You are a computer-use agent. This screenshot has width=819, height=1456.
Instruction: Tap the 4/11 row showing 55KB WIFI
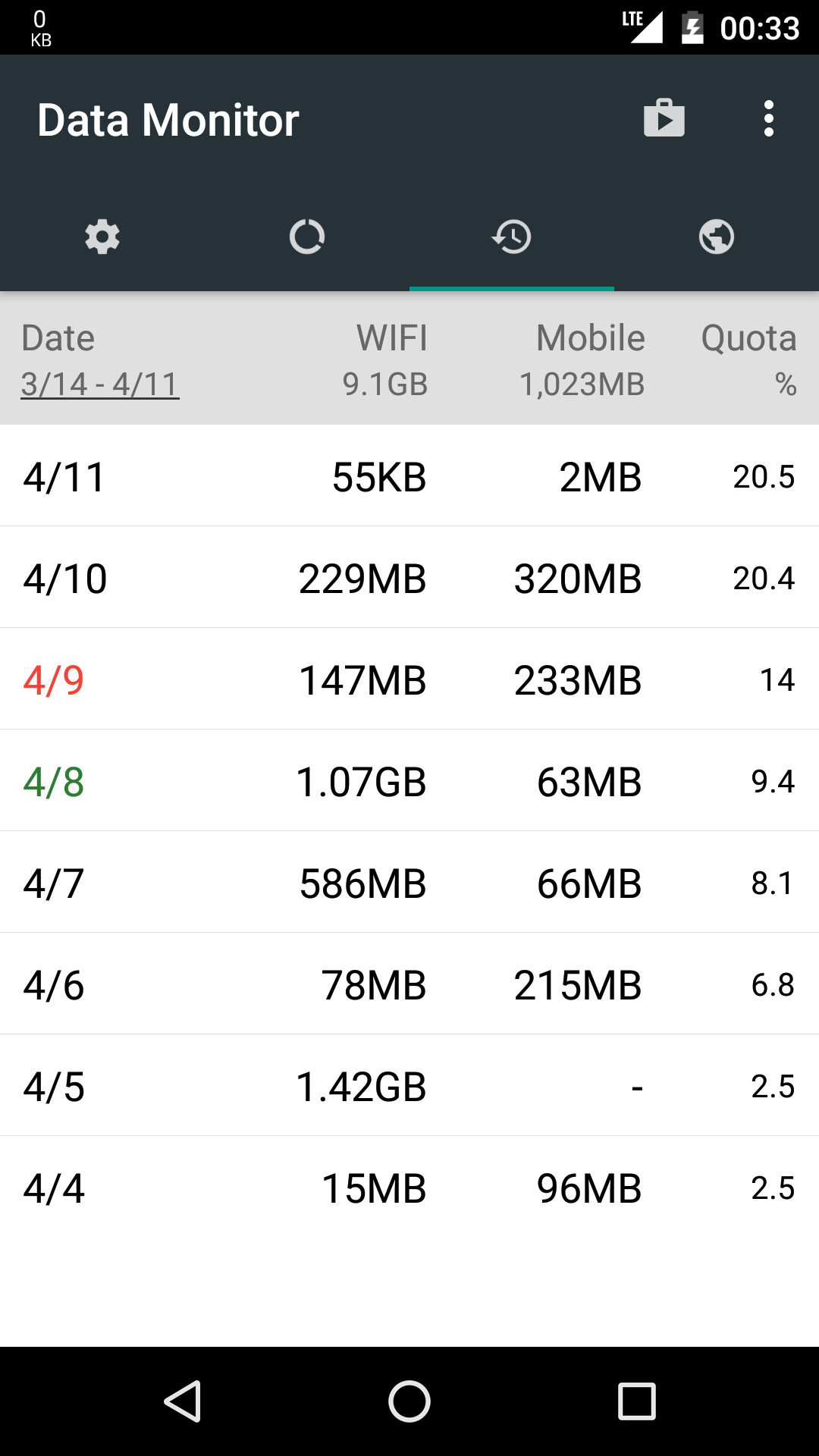409,476
